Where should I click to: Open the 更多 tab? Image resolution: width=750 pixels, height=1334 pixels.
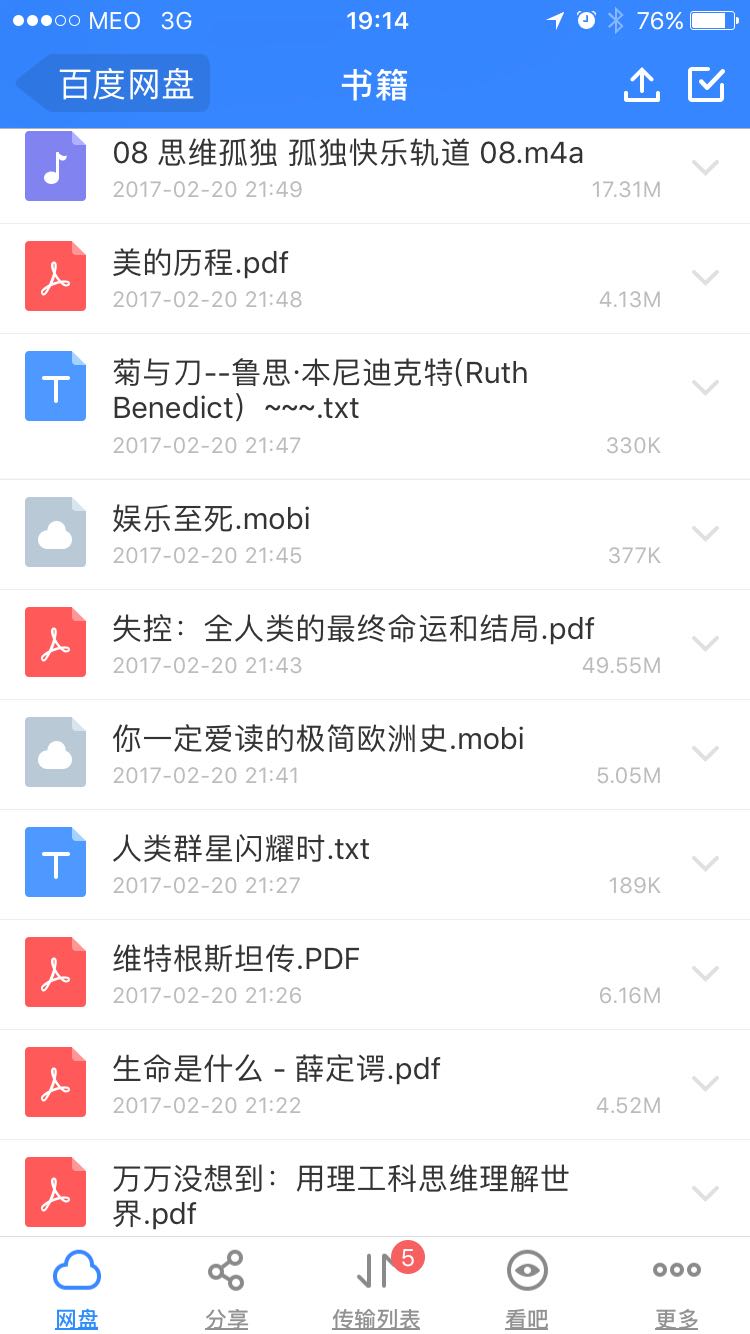click(676, 1288)
